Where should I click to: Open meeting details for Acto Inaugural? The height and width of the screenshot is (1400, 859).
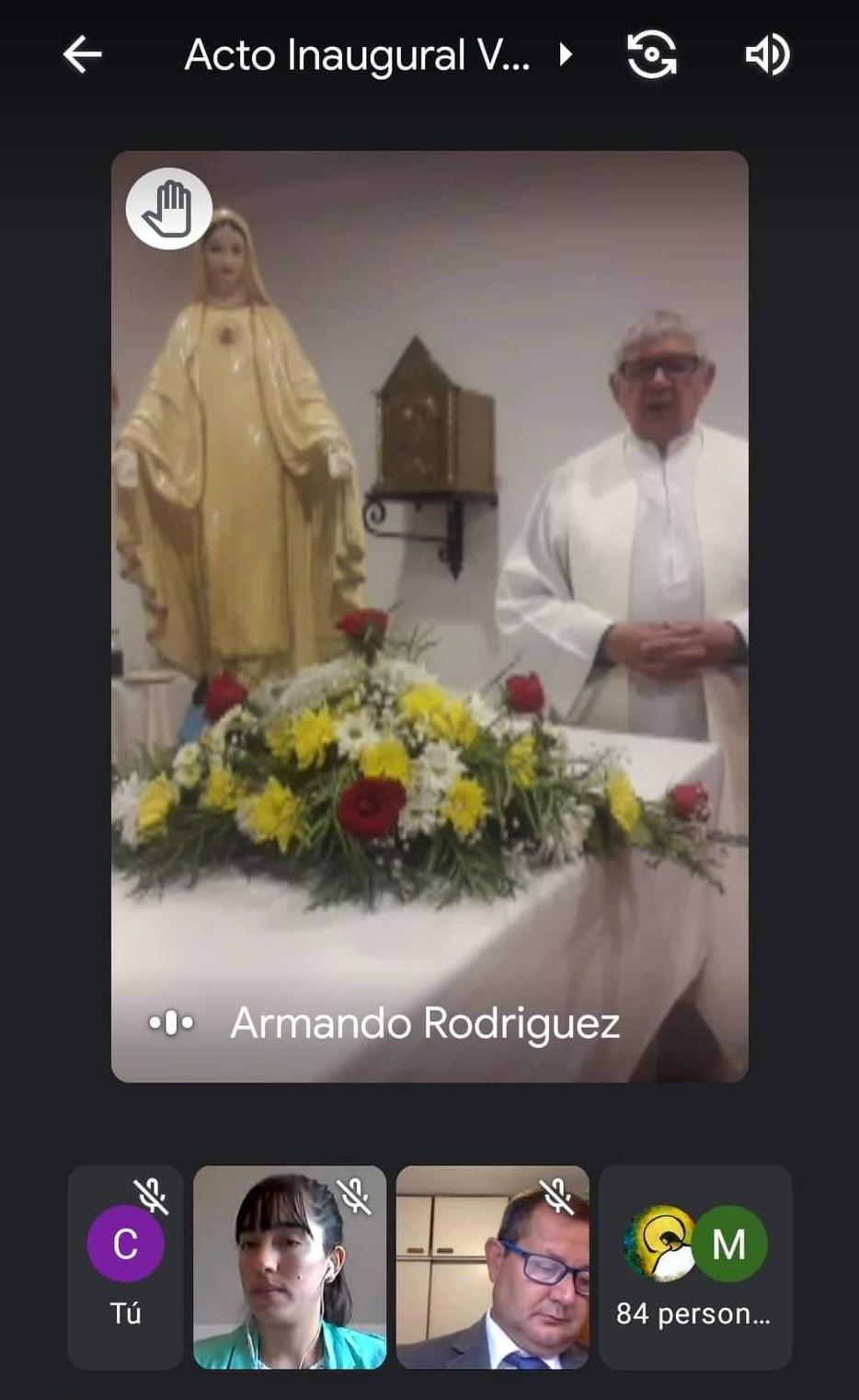point(377,55)
